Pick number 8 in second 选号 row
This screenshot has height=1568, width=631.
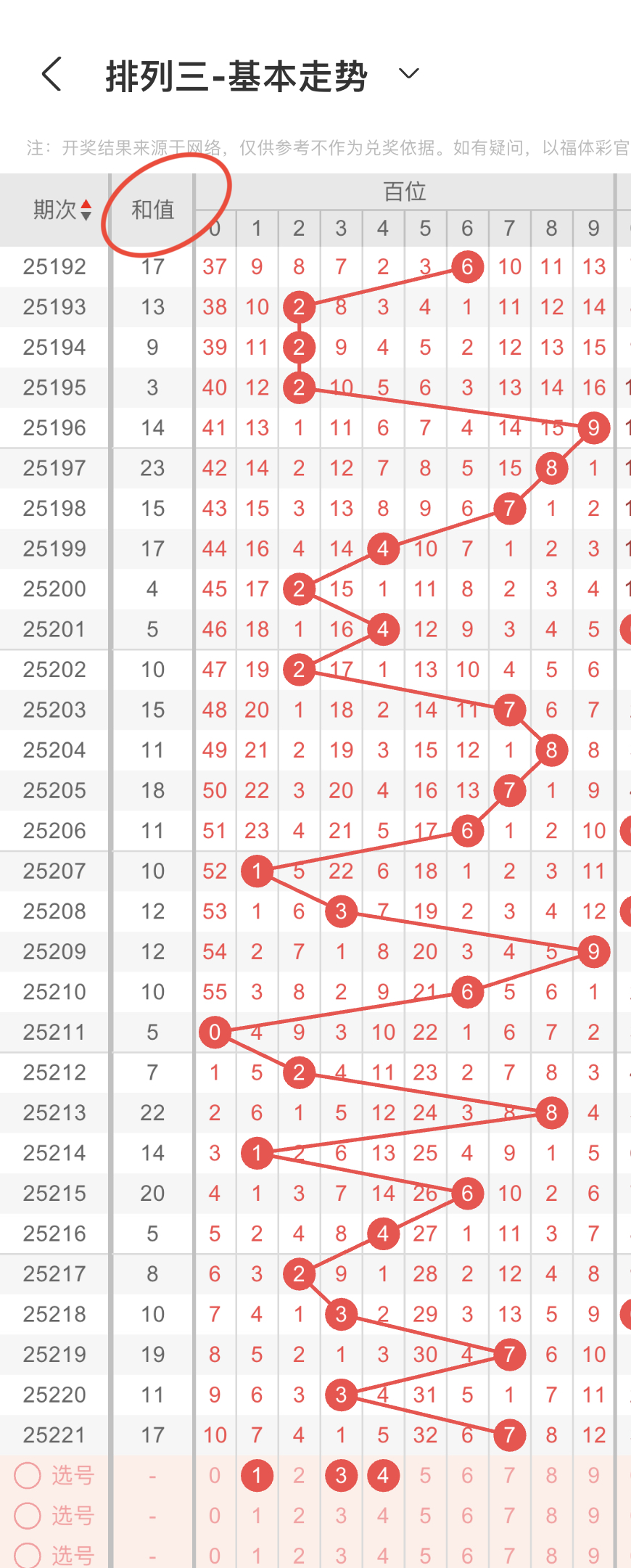tap(551, 1515)
